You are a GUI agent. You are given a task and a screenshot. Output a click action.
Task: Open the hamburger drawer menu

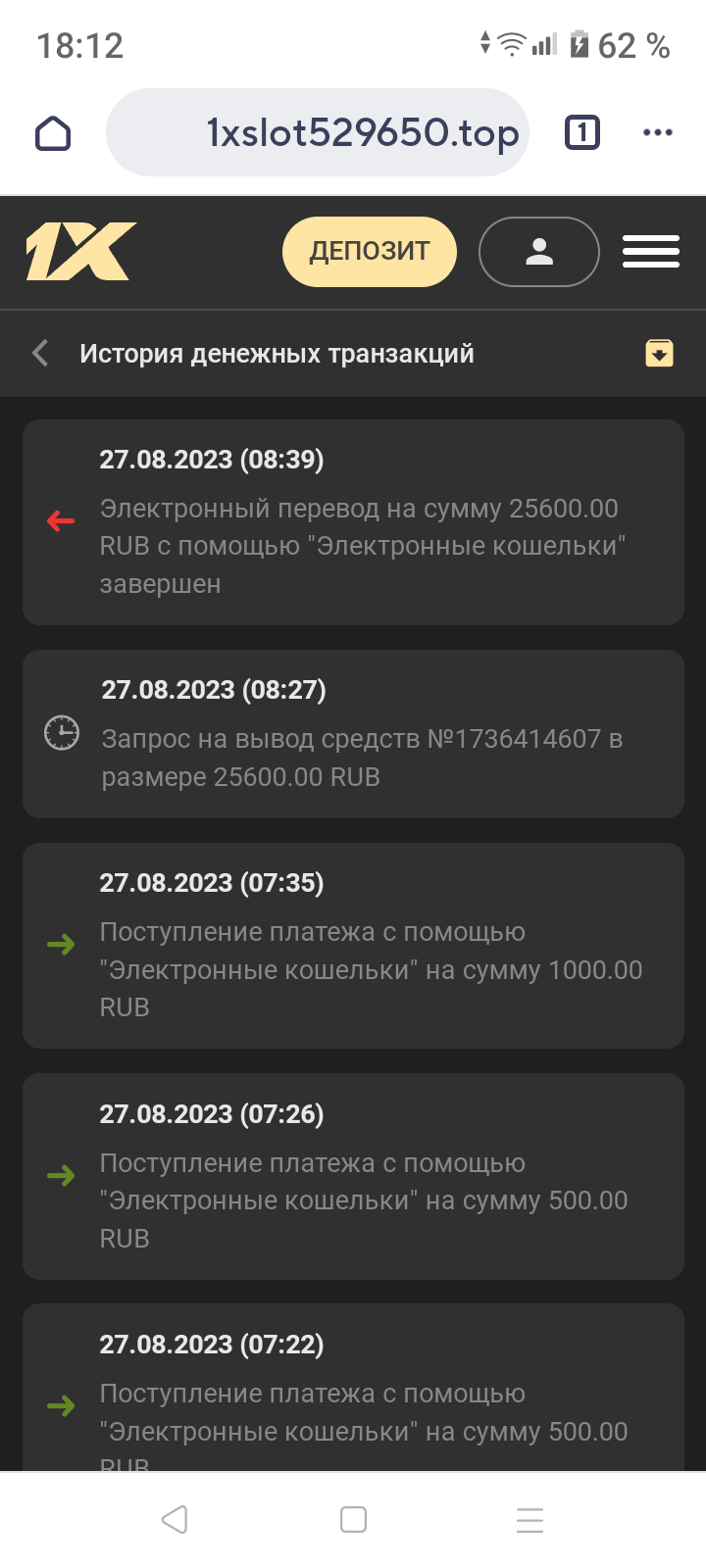coord(650,252)
